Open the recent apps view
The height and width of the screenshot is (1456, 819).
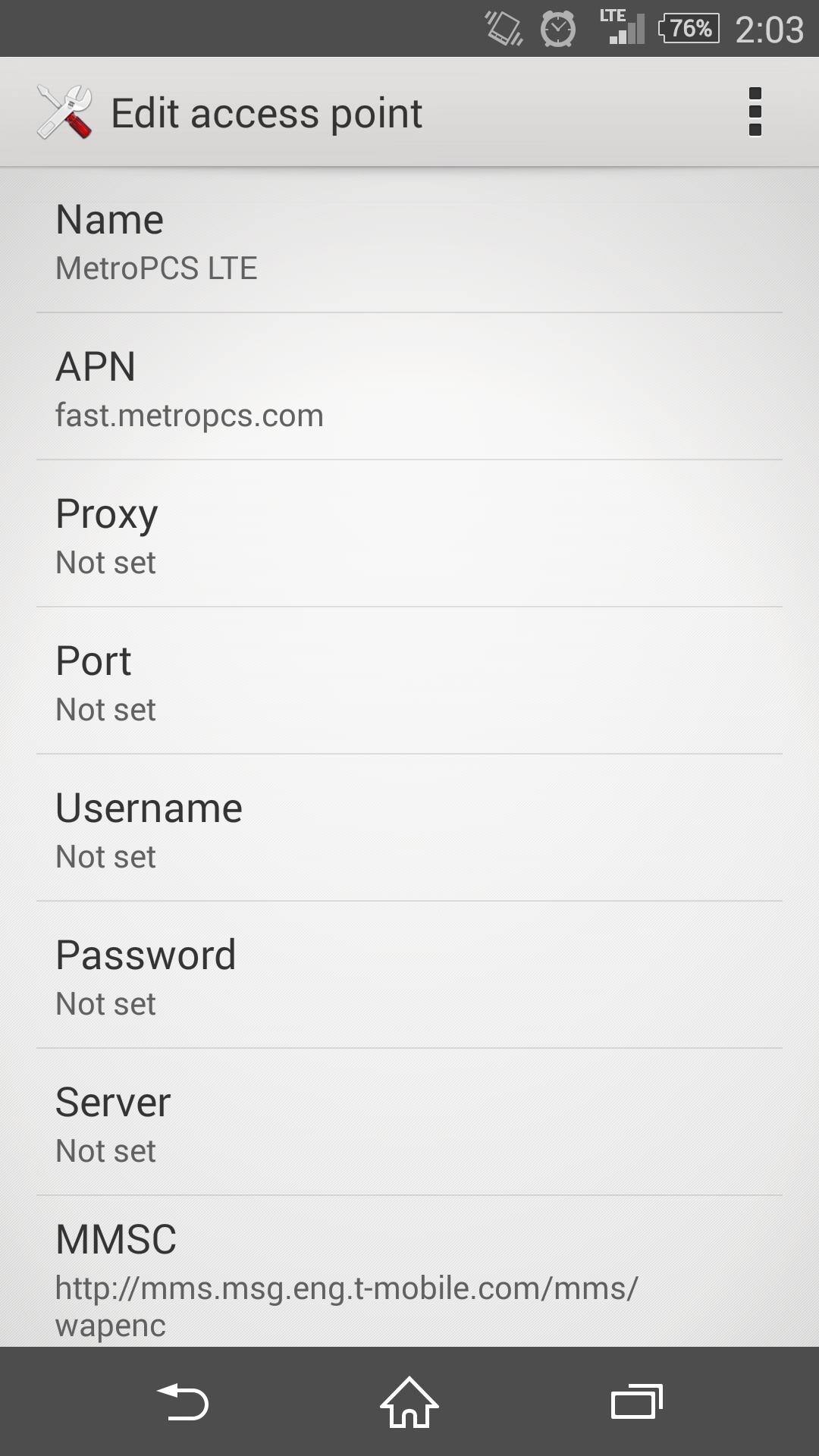tap(636, 1401)
